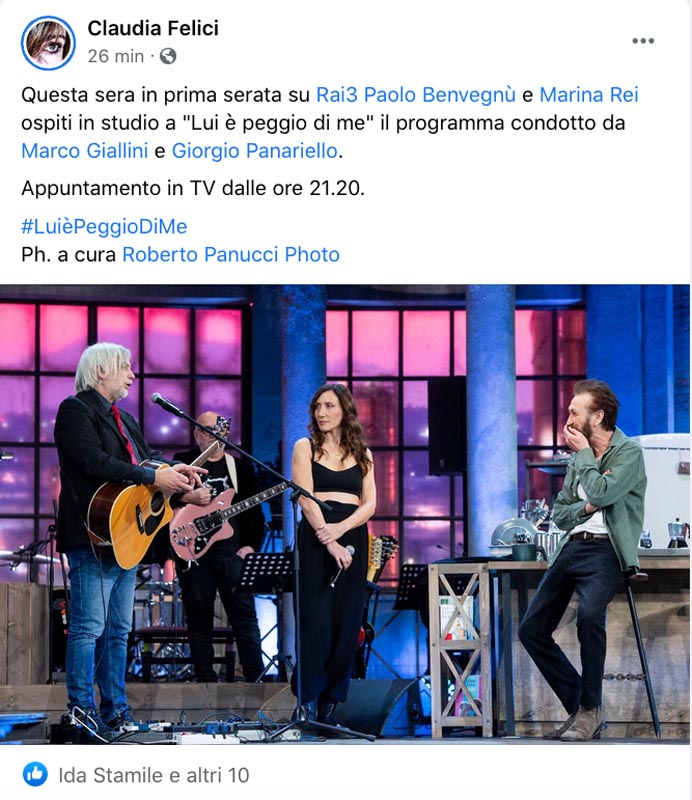692x800 pixels.
Task: Open Marina Rei's tagged profile
Action: (x=588, y=95)
